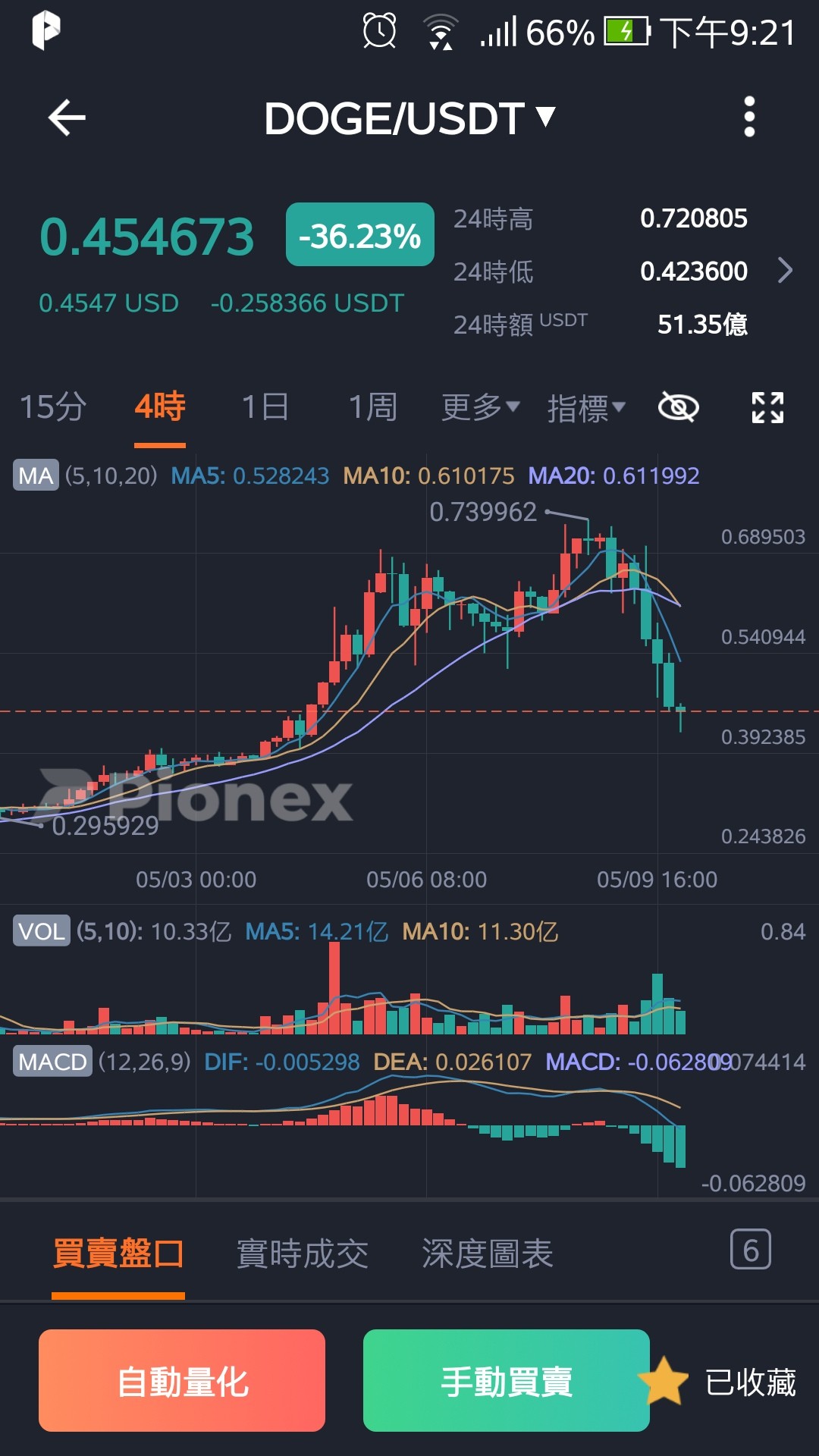This screenshot has height=1456, width=819.
Task: Tap the 自動量化 button
Action: 182,1380
